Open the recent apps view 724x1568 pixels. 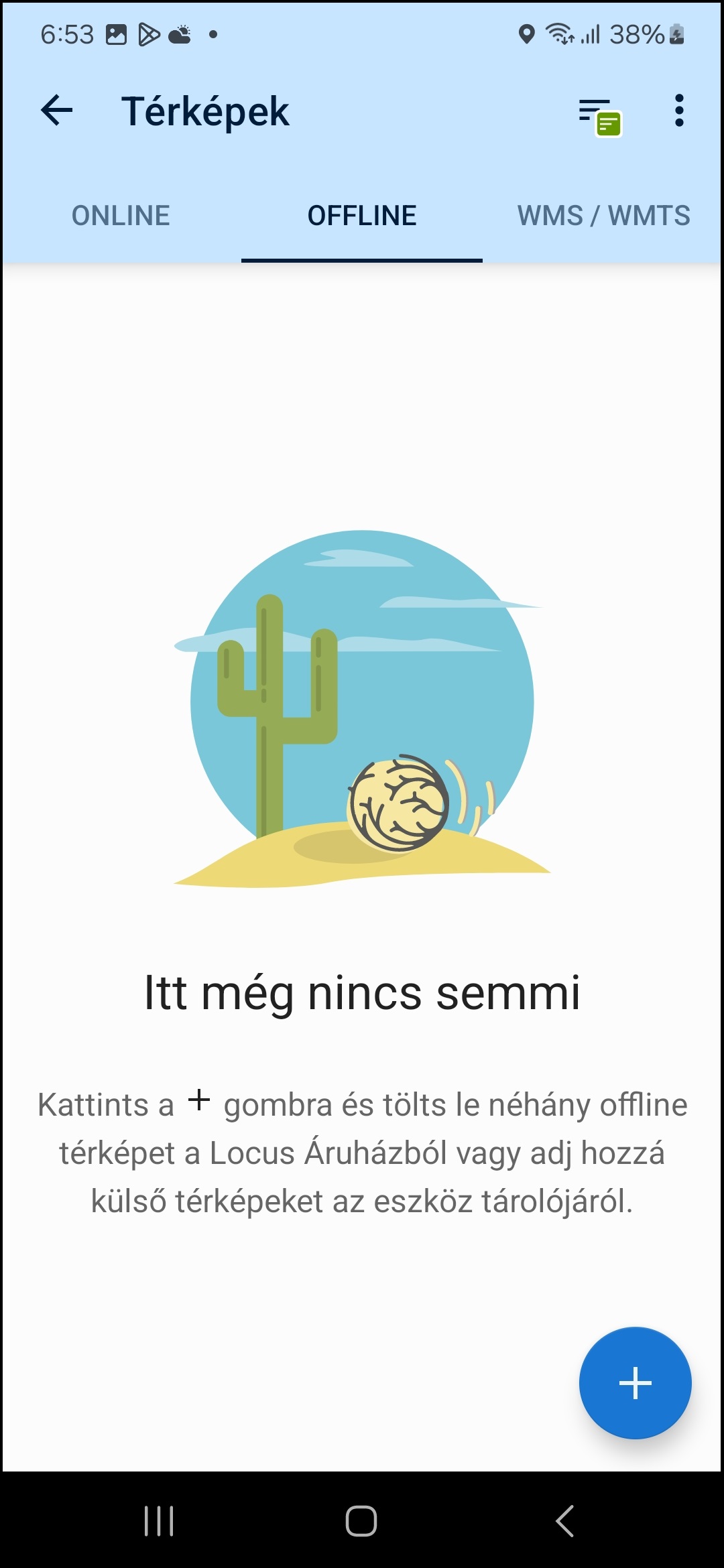click(x=159, y=1520)
